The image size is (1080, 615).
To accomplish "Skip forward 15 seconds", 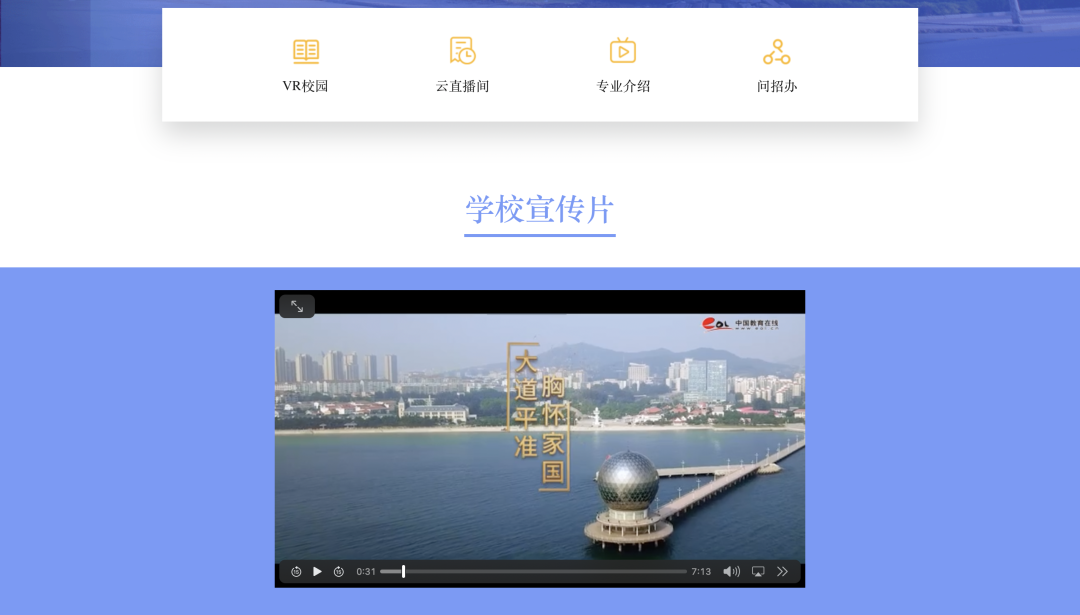I will pyautogui.click(x=339, y=572).
